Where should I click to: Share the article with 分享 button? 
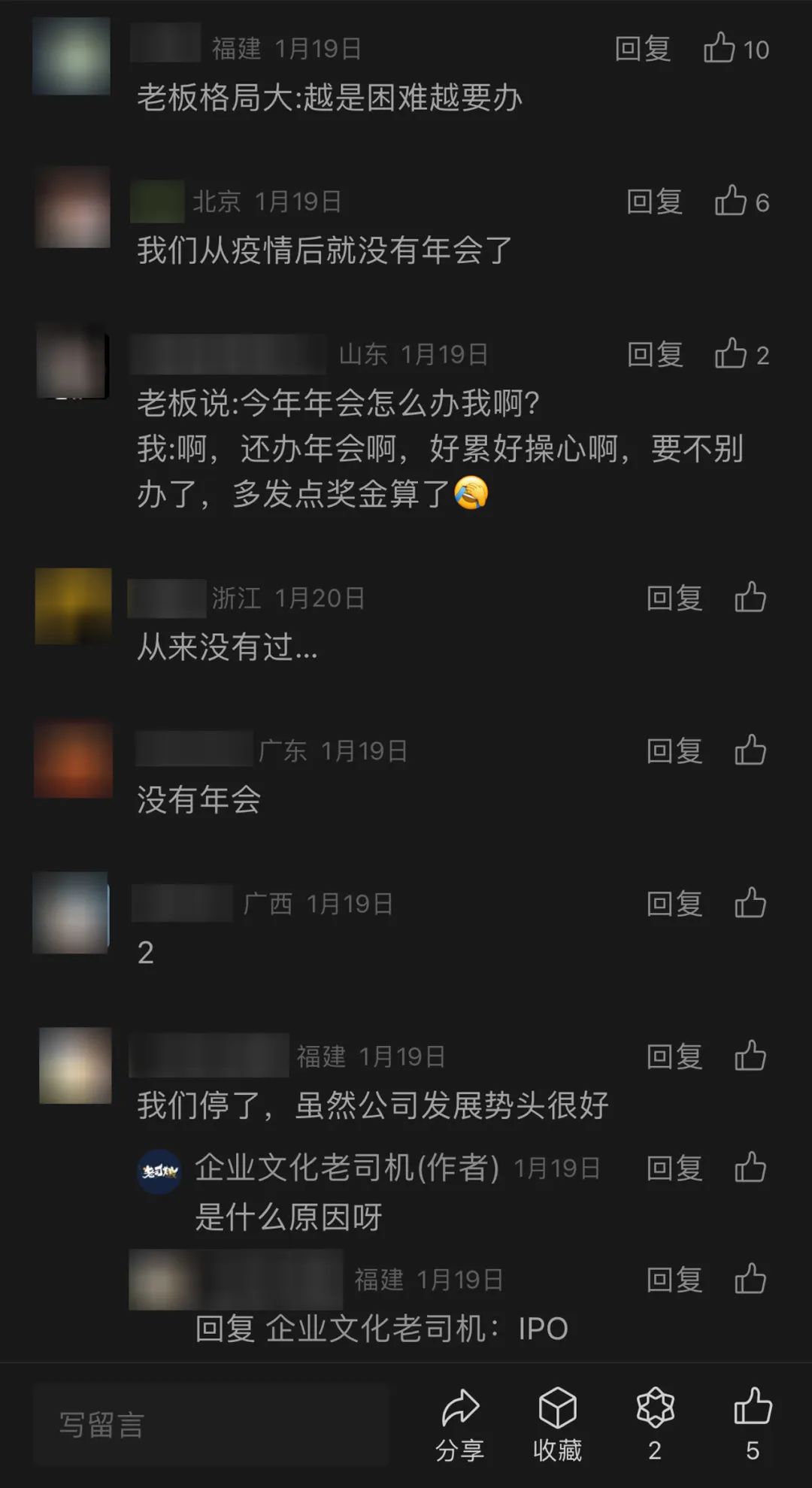click(x=459, y=1425)
